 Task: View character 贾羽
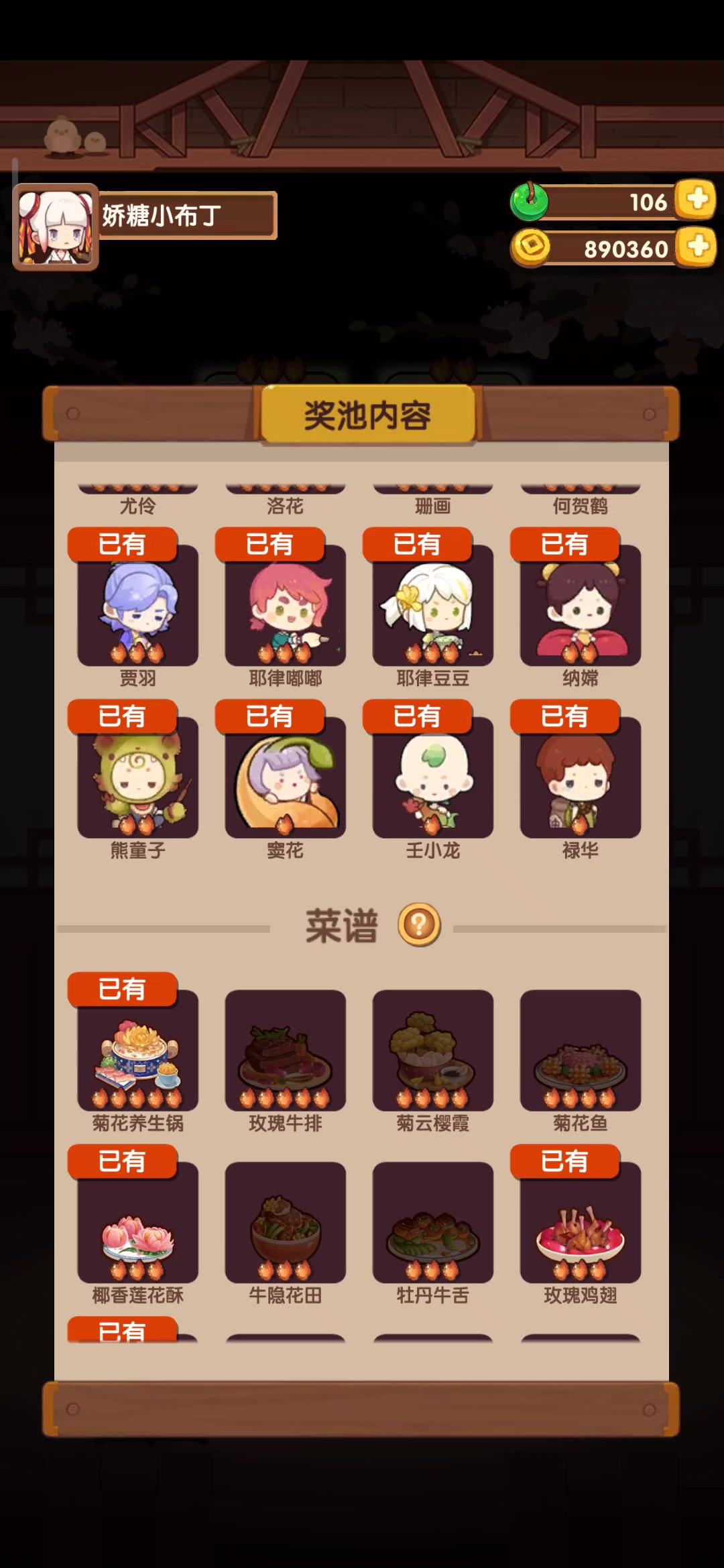point(138,605)
